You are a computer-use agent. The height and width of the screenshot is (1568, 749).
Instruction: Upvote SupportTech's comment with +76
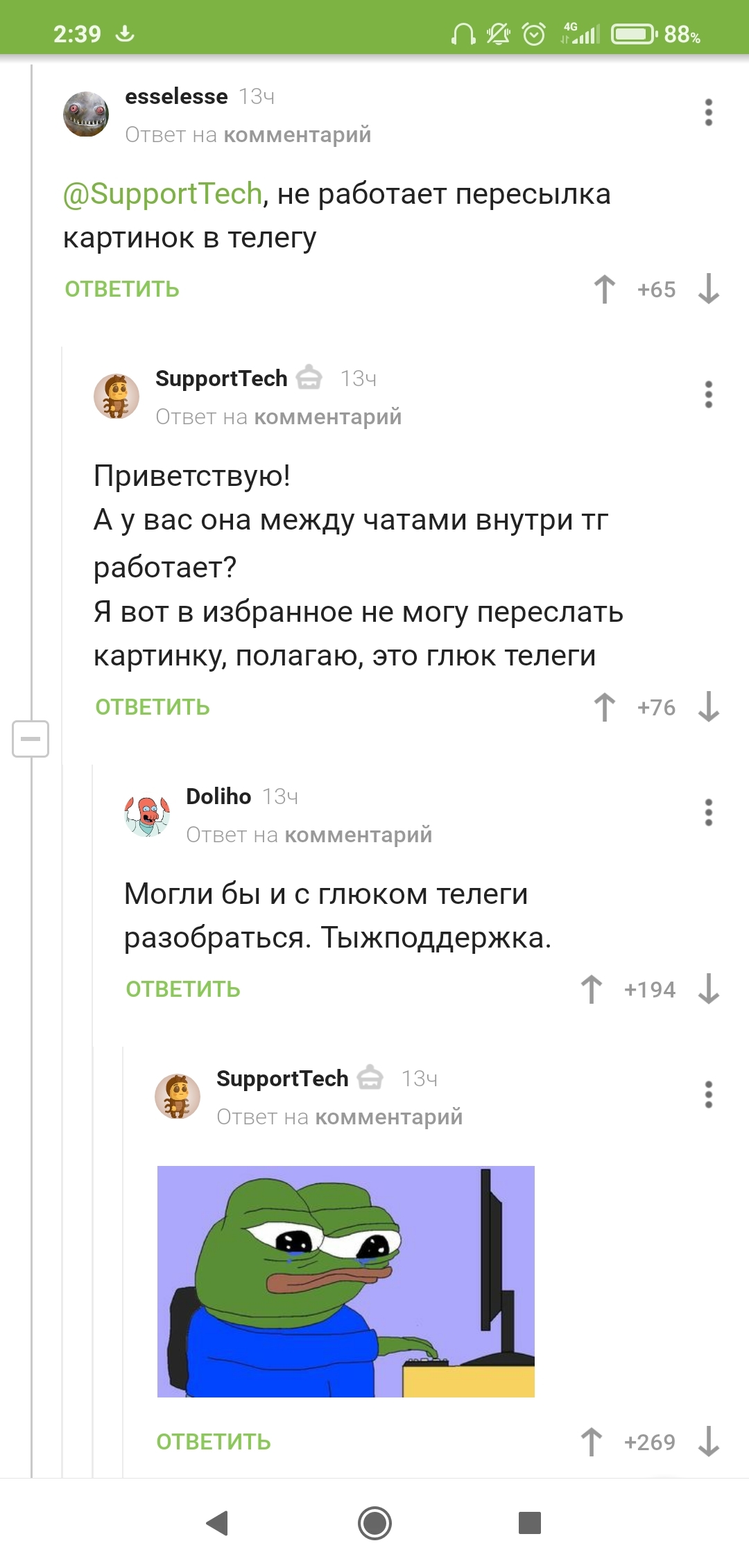(x=605, y=707)
